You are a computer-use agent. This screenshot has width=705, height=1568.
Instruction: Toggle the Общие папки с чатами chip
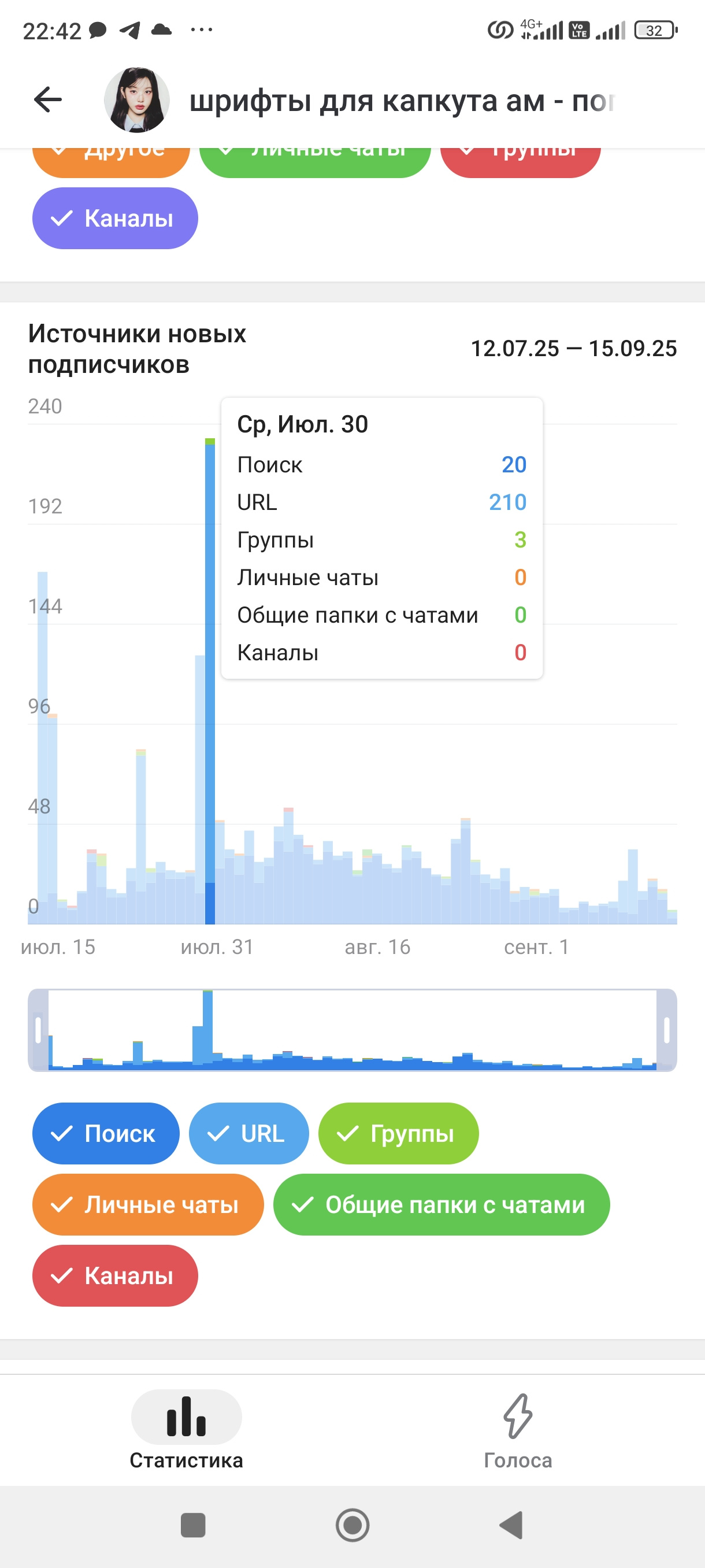pos(441,1204)
